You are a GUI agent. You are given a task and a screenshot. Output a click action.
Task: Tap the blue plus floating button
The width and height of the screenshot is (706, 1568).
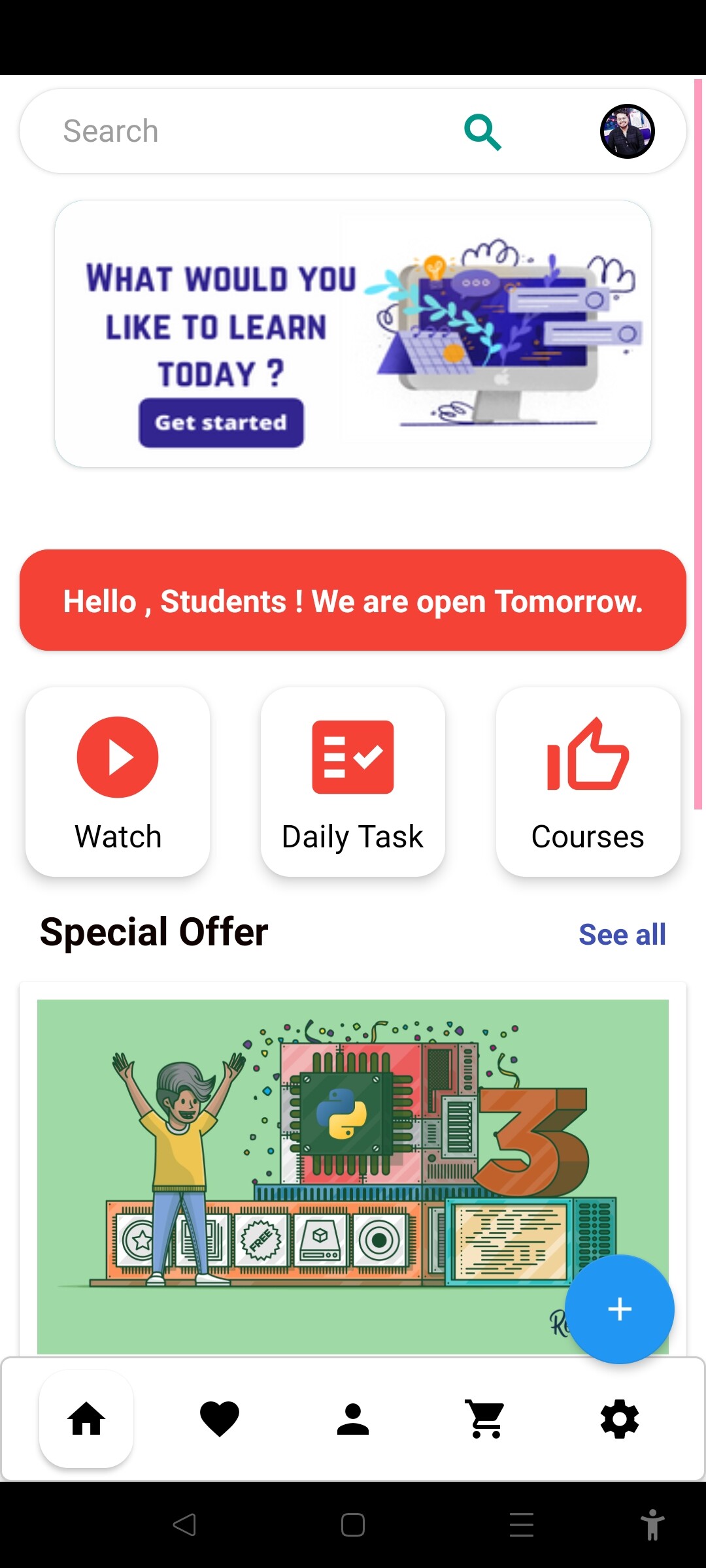tap(619, 1309)
